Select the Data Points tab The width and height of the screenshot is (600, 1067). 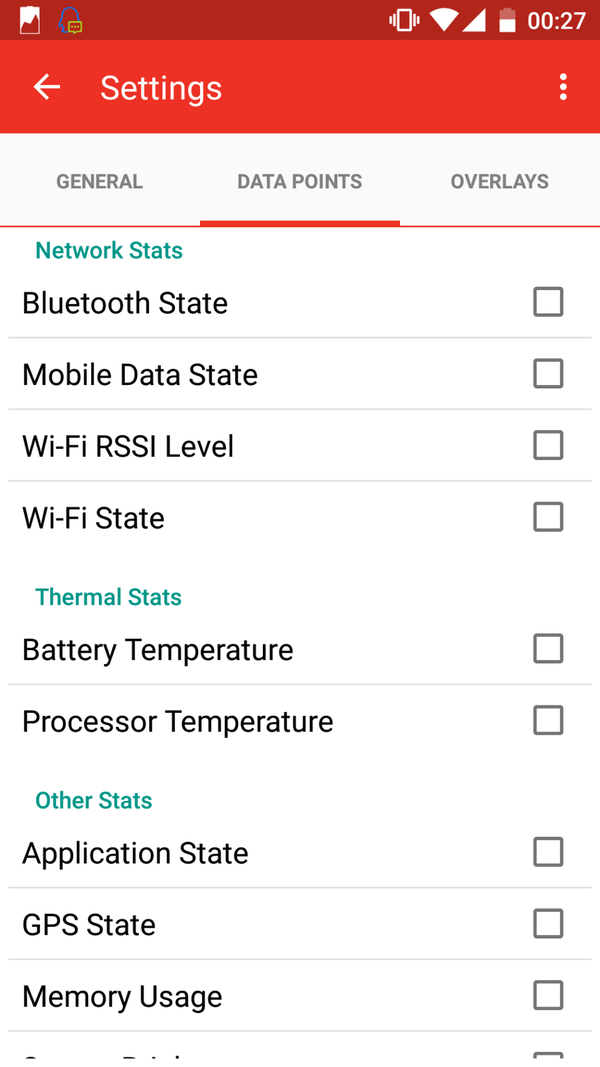pos(299,182)
